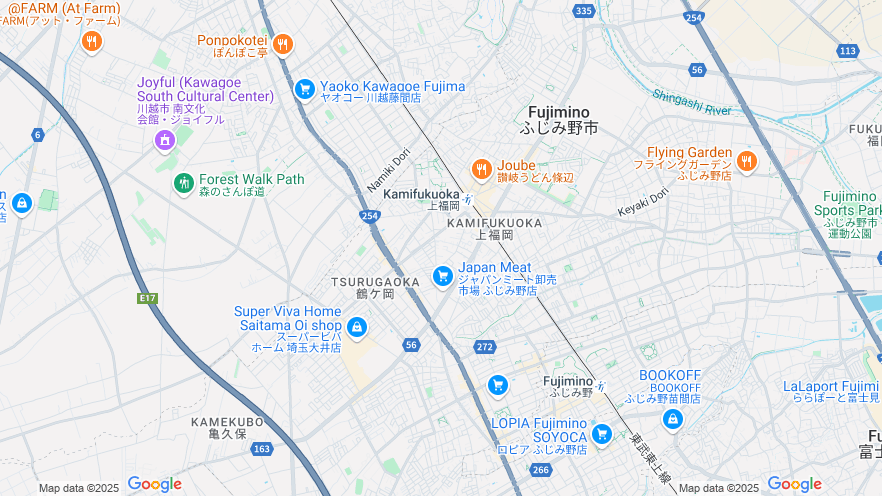The height and width of the screenshot is (496, 882).
Task: Select the Super Viva Home Saitama Oi pin
Action: point(357,327)
